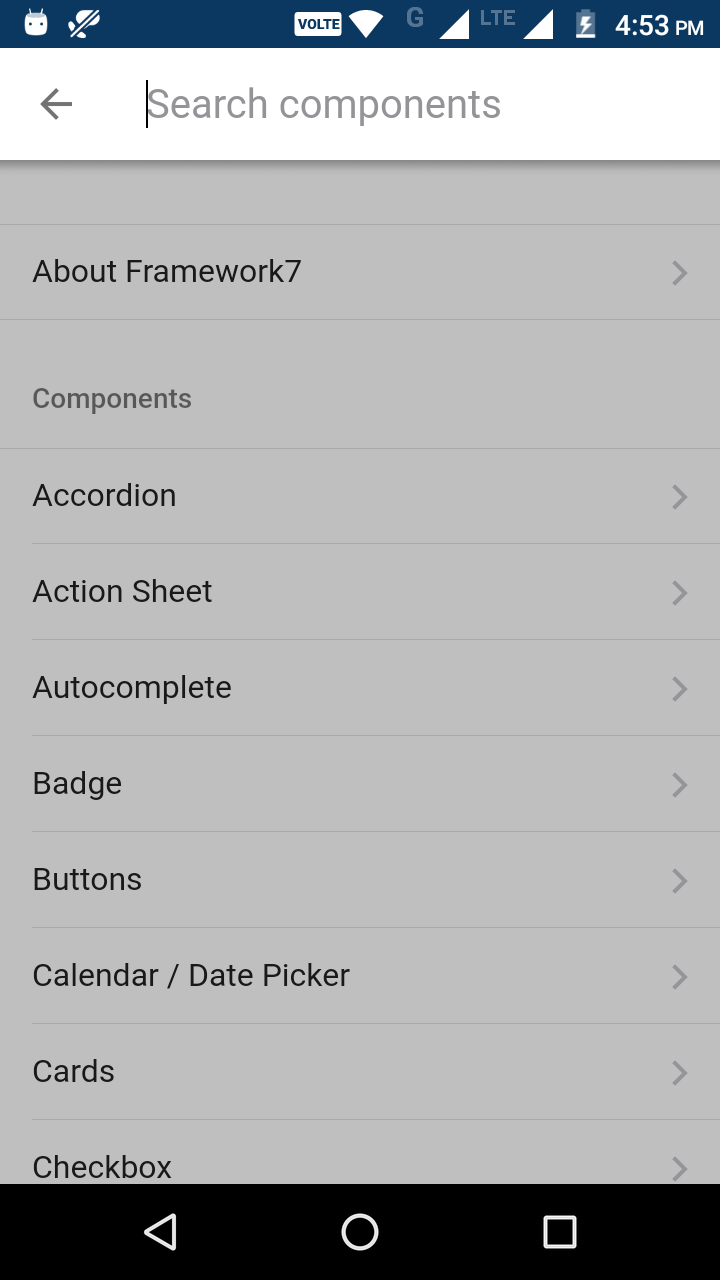Viewport: 720px width, 1280px height.
Task: Tap the Back navigation triangle button
Action: (160, 1232)
